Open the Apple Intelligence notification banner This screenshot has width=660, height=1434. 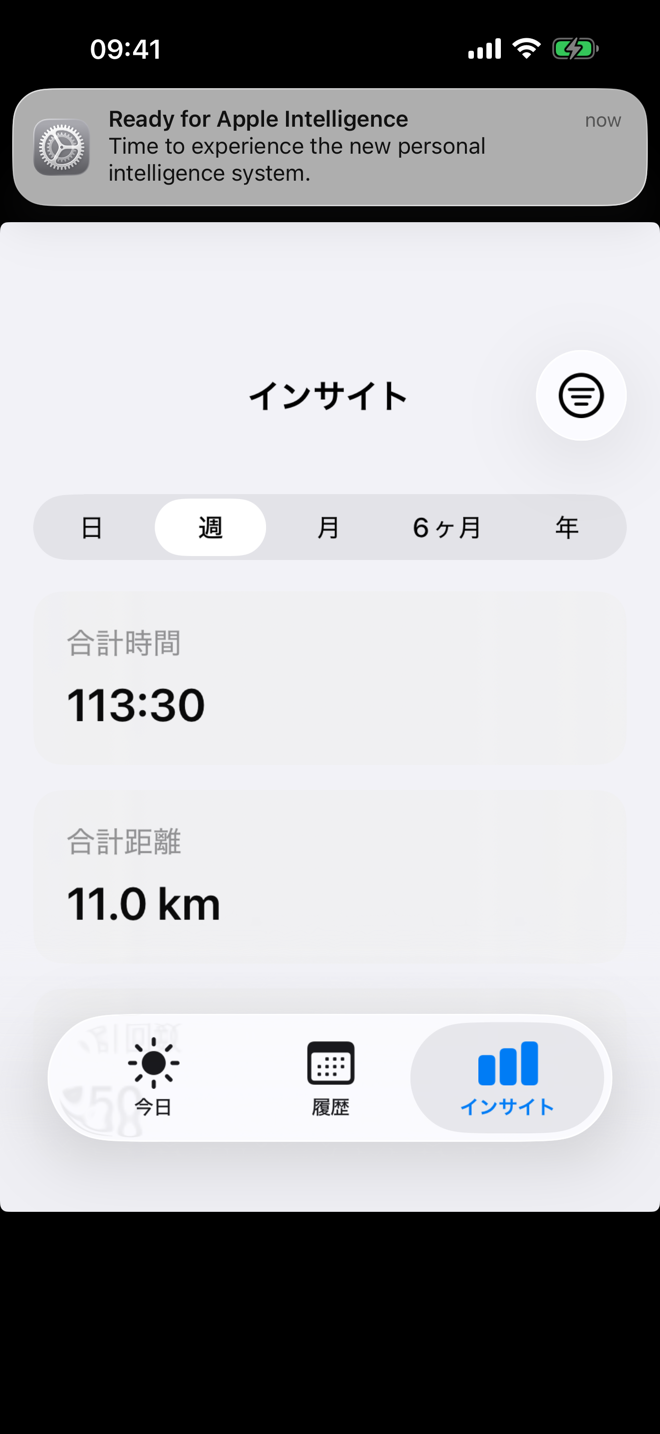330,147
